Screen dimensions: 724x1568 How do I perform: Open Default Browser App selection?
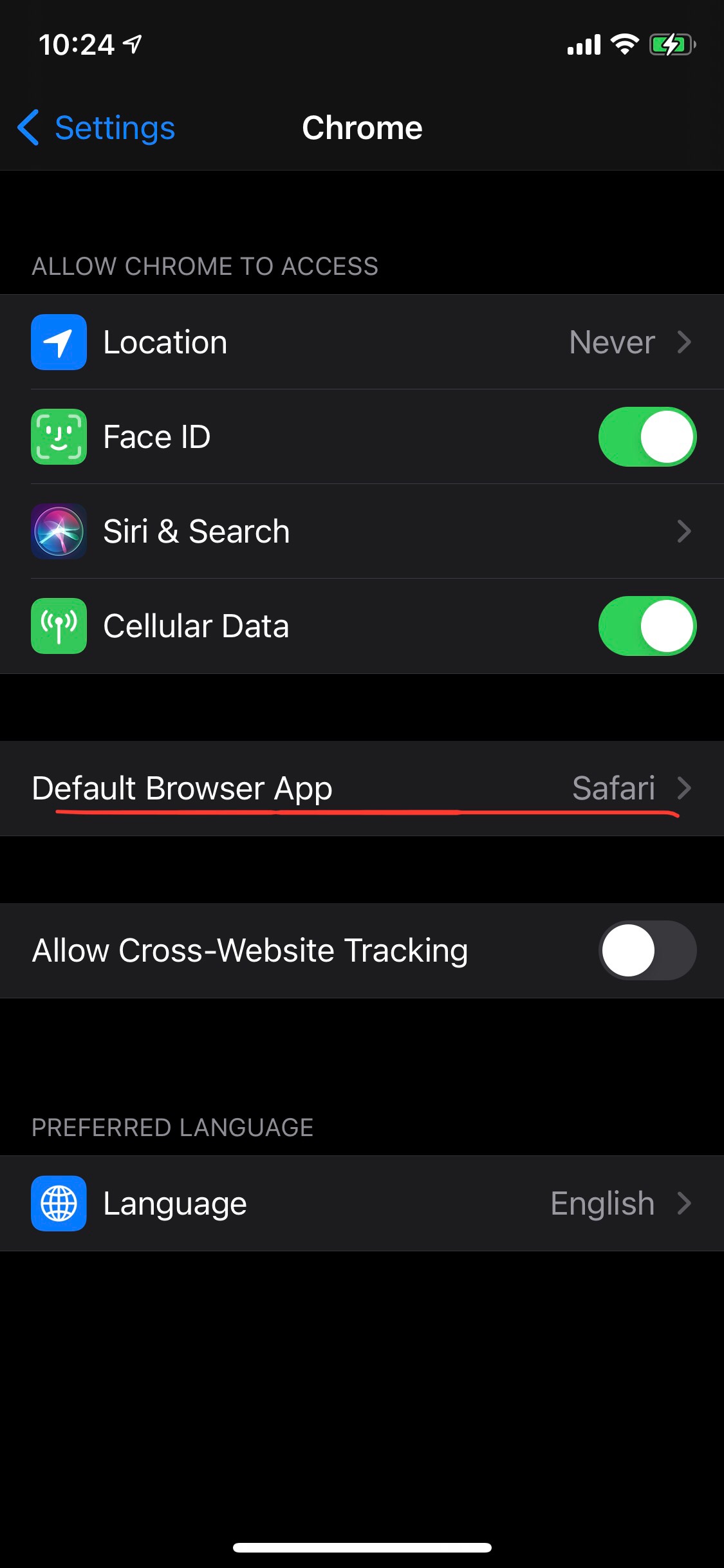point(360,788)
